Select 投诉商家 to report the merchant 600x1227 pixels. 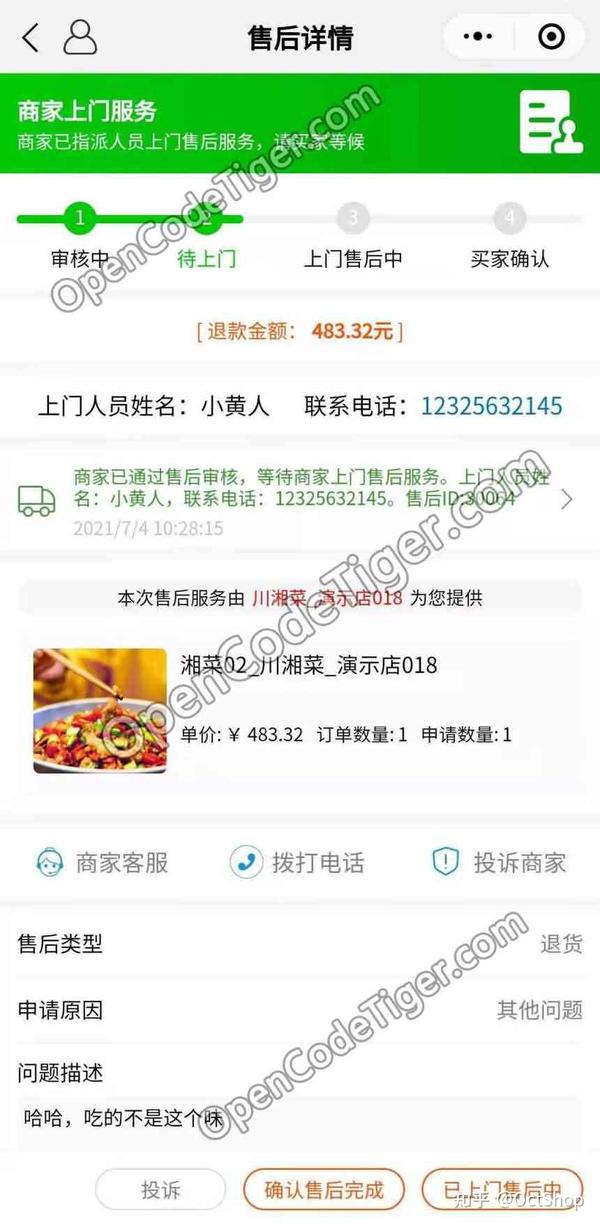(499, 863)
